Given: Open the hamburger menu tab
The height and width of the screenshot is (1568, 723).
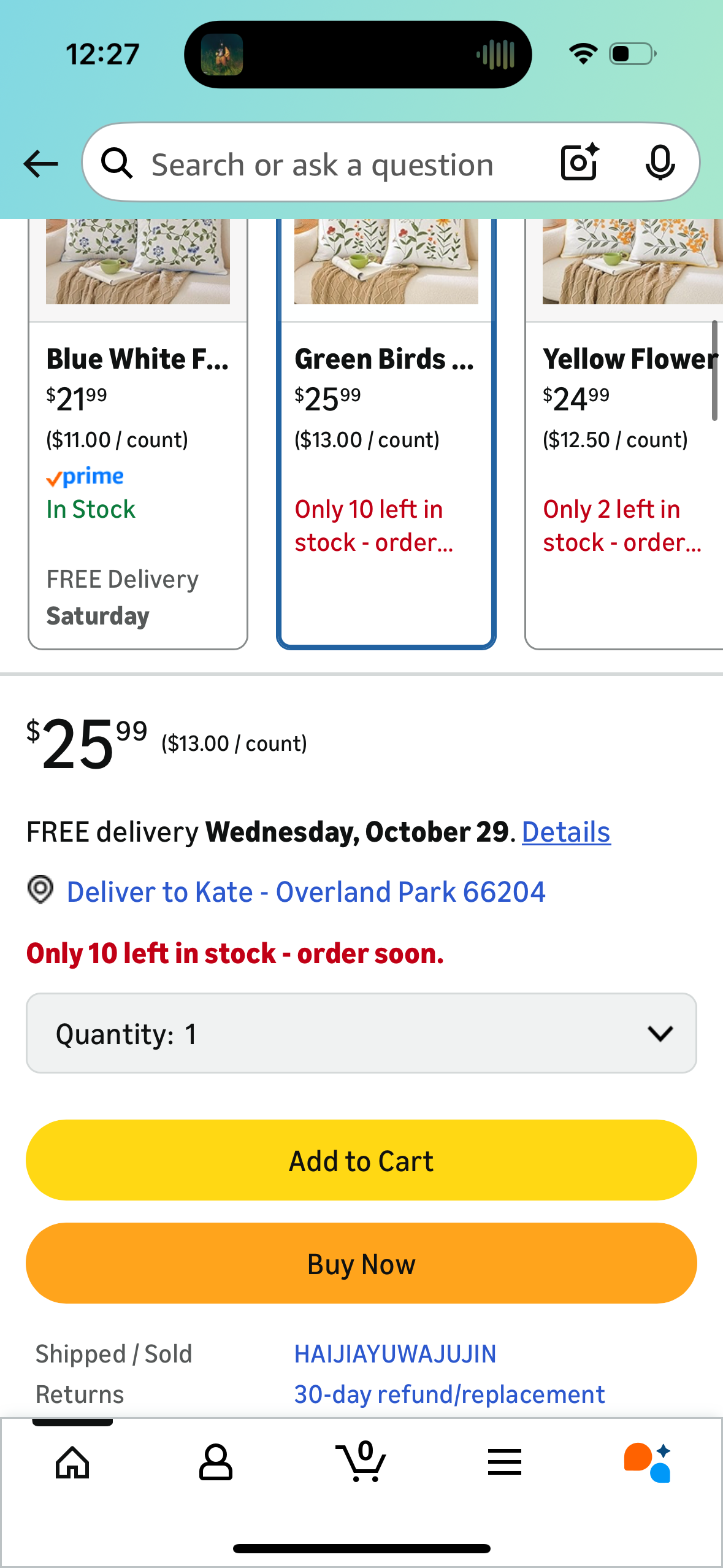Looking at the screenshot, I should pos(504,1462).
